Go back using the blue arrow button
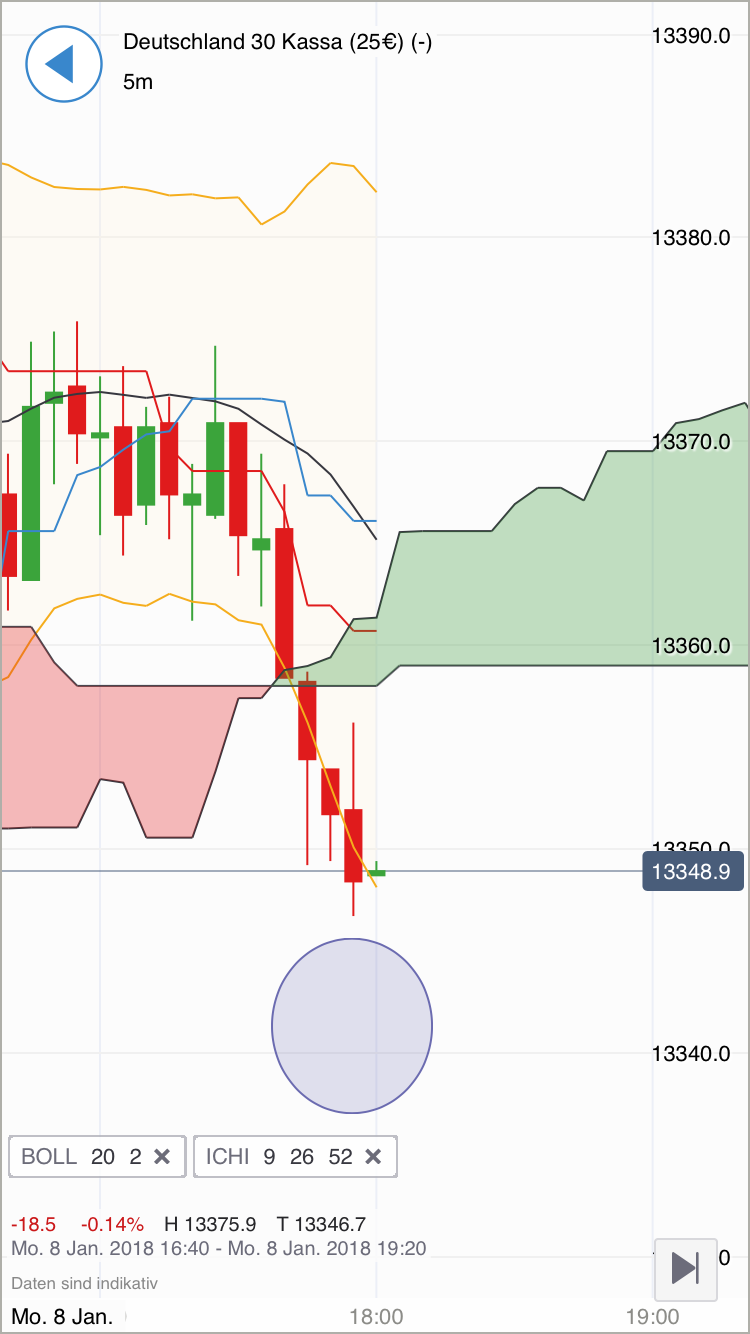 64,64
